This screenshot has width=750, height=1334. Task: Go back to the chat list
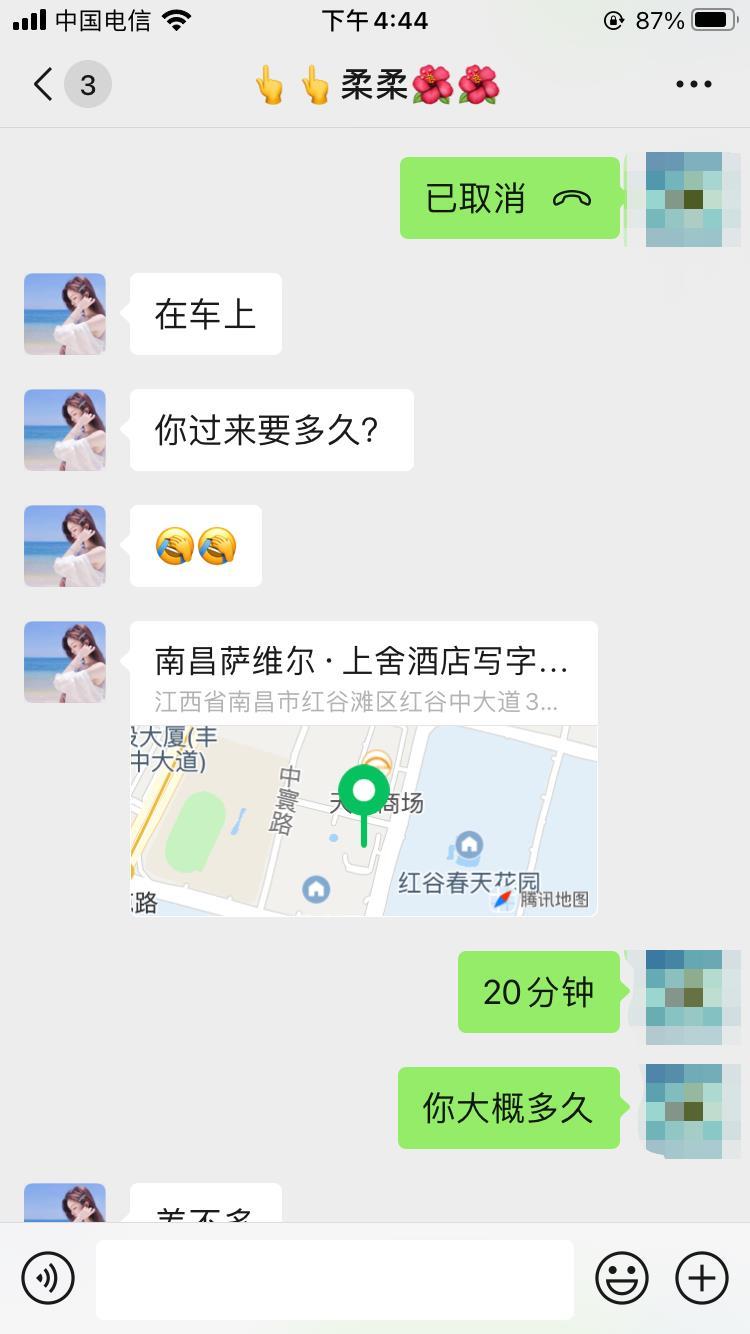click(44, 85)
